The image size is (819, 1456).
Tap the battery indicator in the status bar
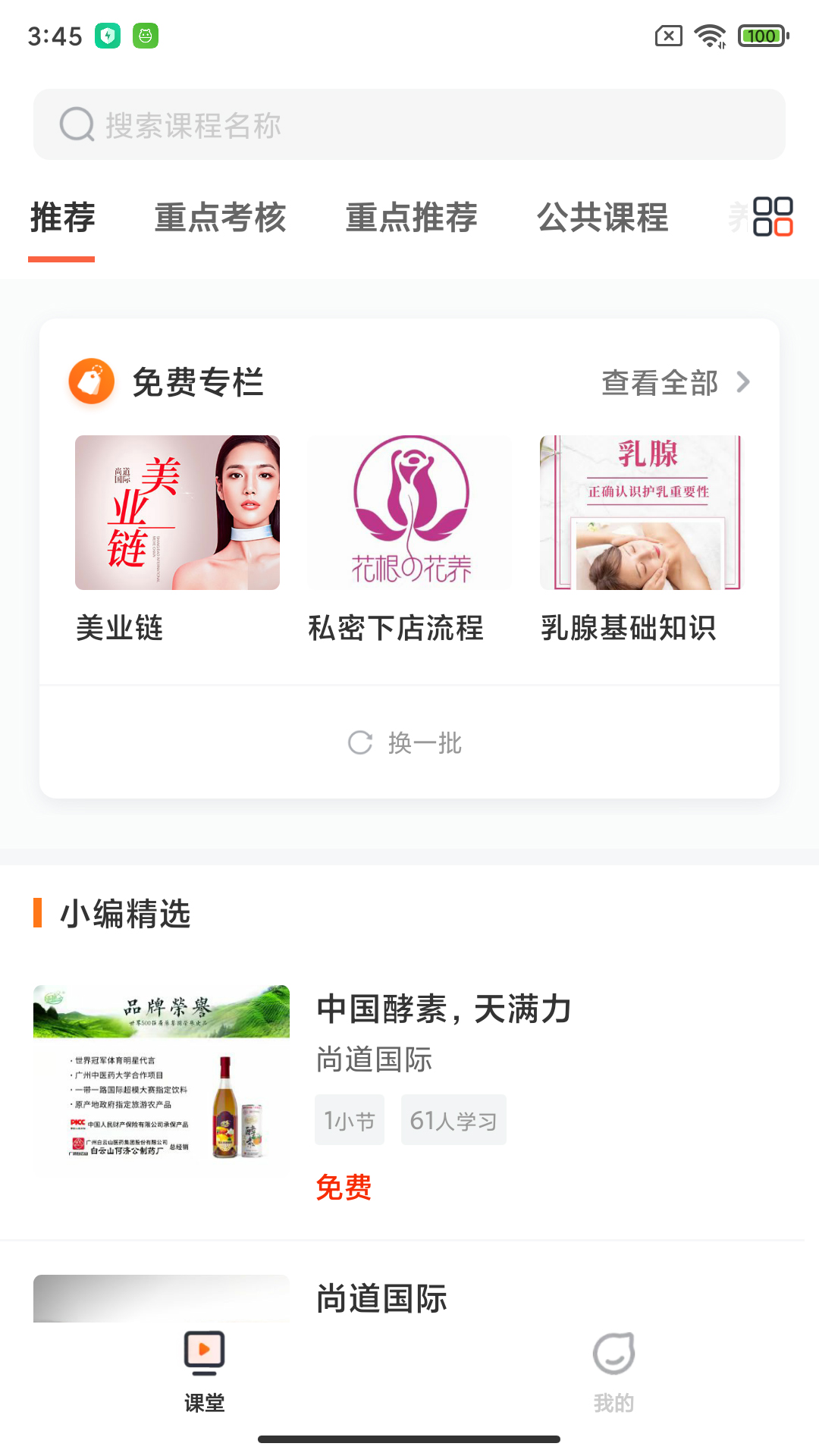761,36
